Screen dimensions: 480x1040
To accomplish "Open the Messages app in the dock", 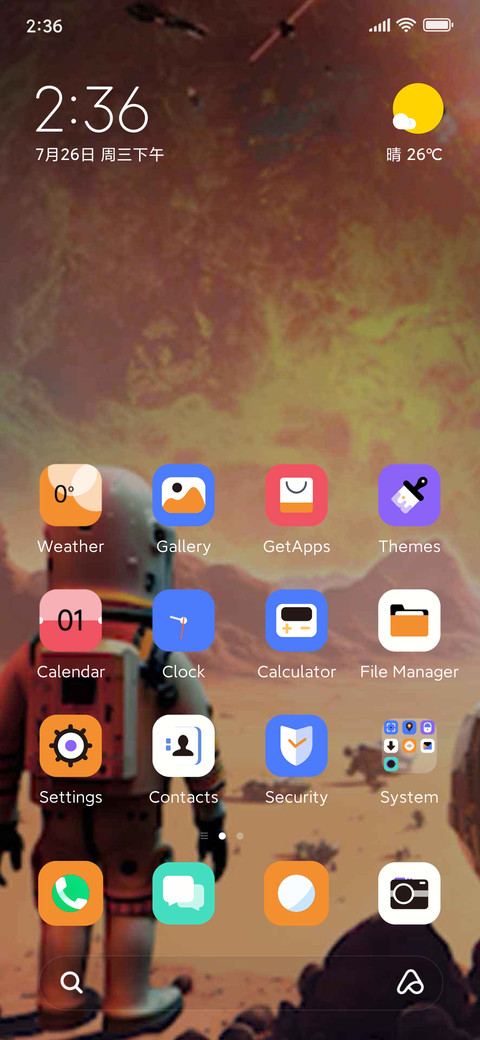I will point(184,893).
